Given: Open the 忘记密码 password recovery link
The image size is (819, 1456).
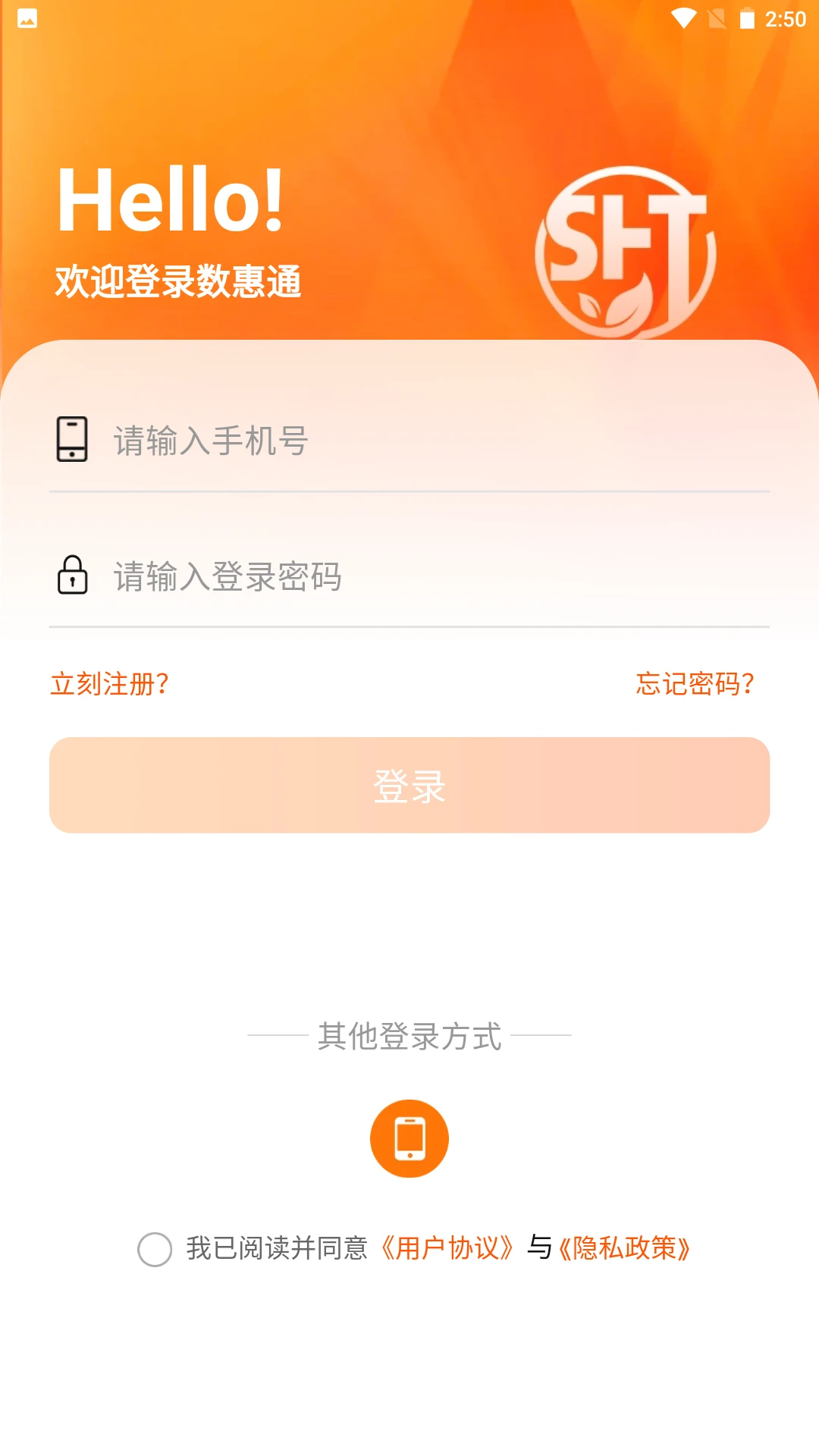Looking at the screenshot, I should click(x=695, y=684).
